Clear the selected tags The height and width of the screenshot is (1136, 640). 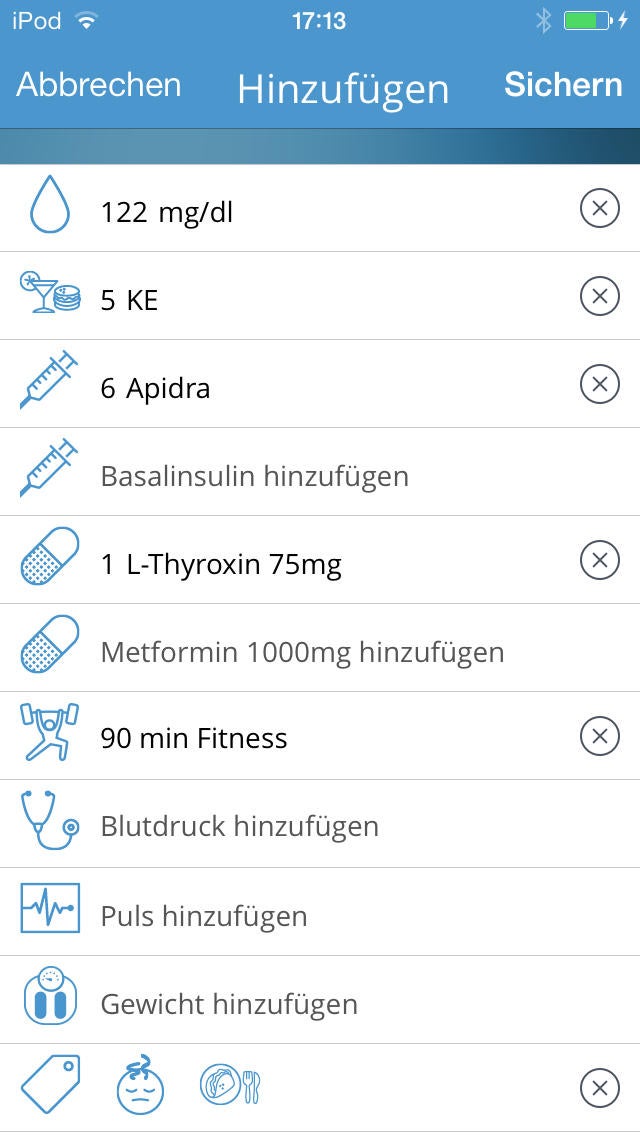599,1088
